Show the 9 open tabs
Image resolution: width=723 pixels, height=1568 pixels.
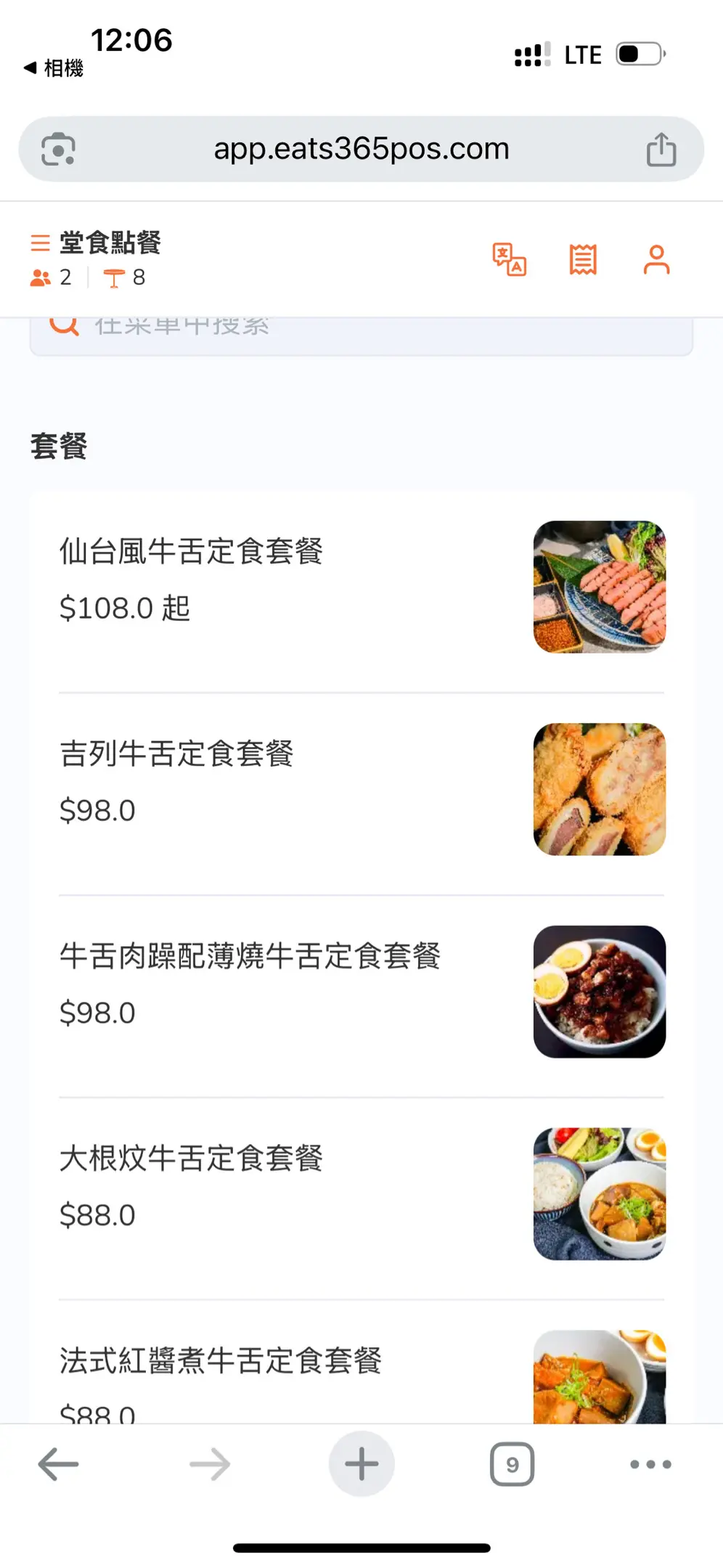pos(512,1464)
